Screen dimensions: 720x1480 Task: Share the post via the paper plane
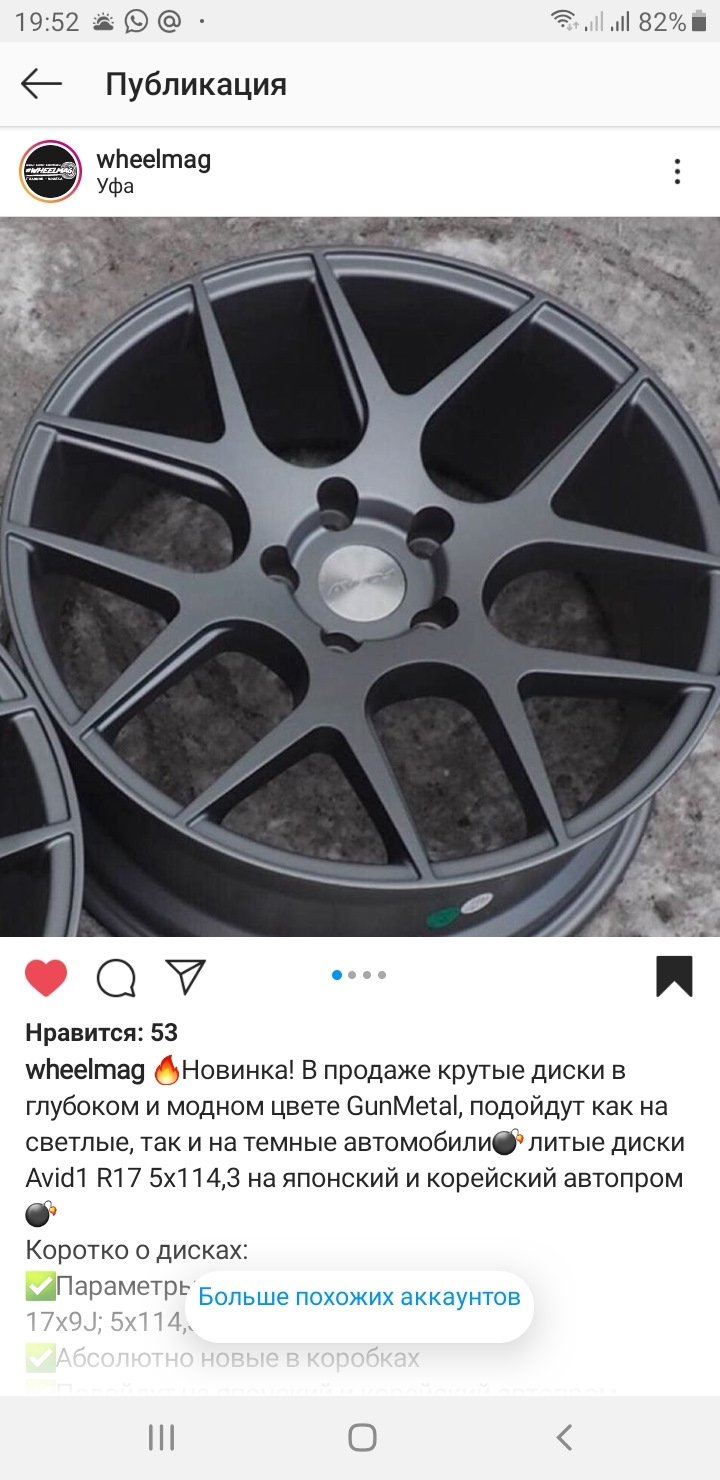(186, 977)
